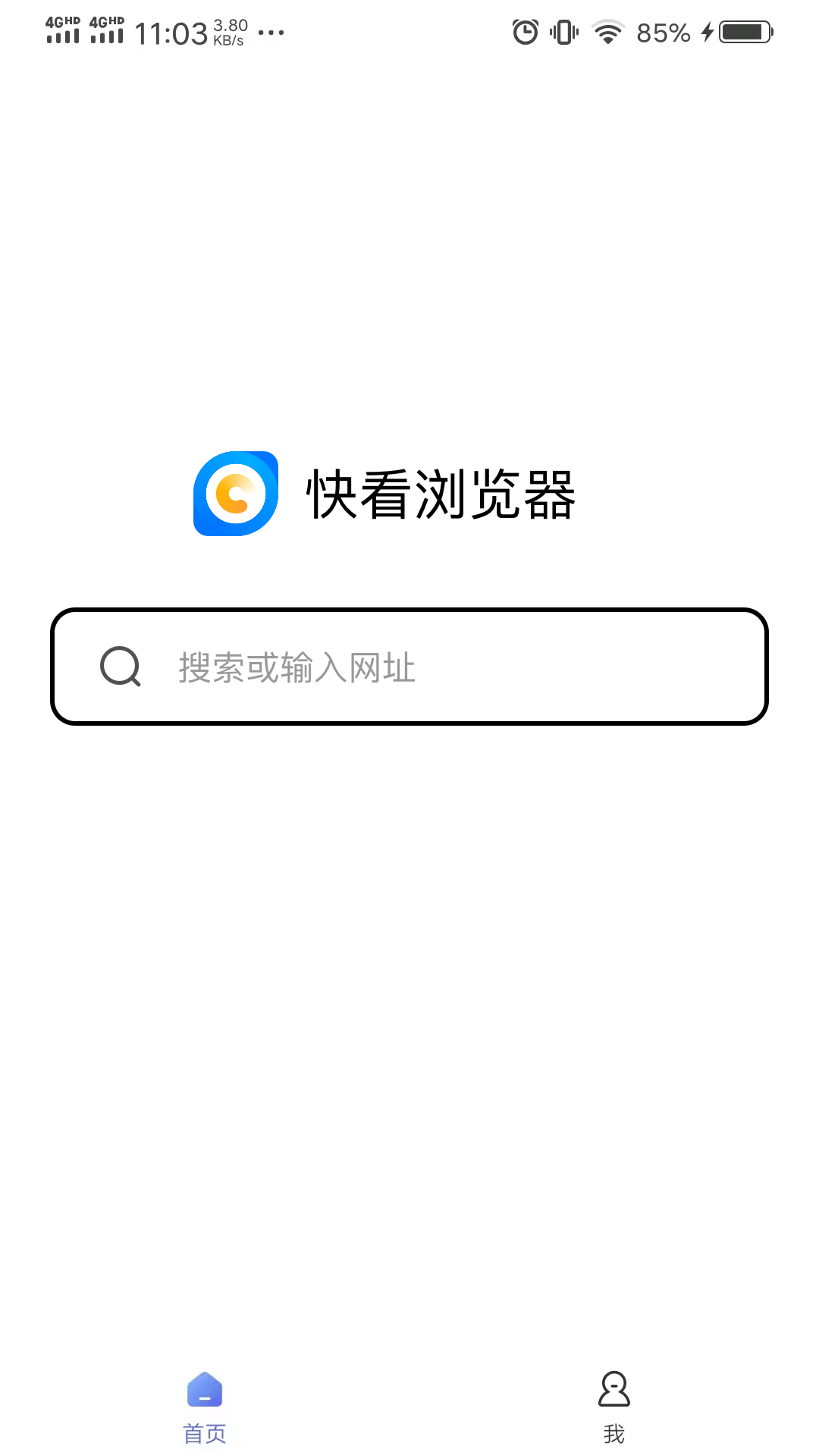Tap the right 4G HD signal indicator
The width and height of the screenshot is (819, 1456).
(108, 31)
